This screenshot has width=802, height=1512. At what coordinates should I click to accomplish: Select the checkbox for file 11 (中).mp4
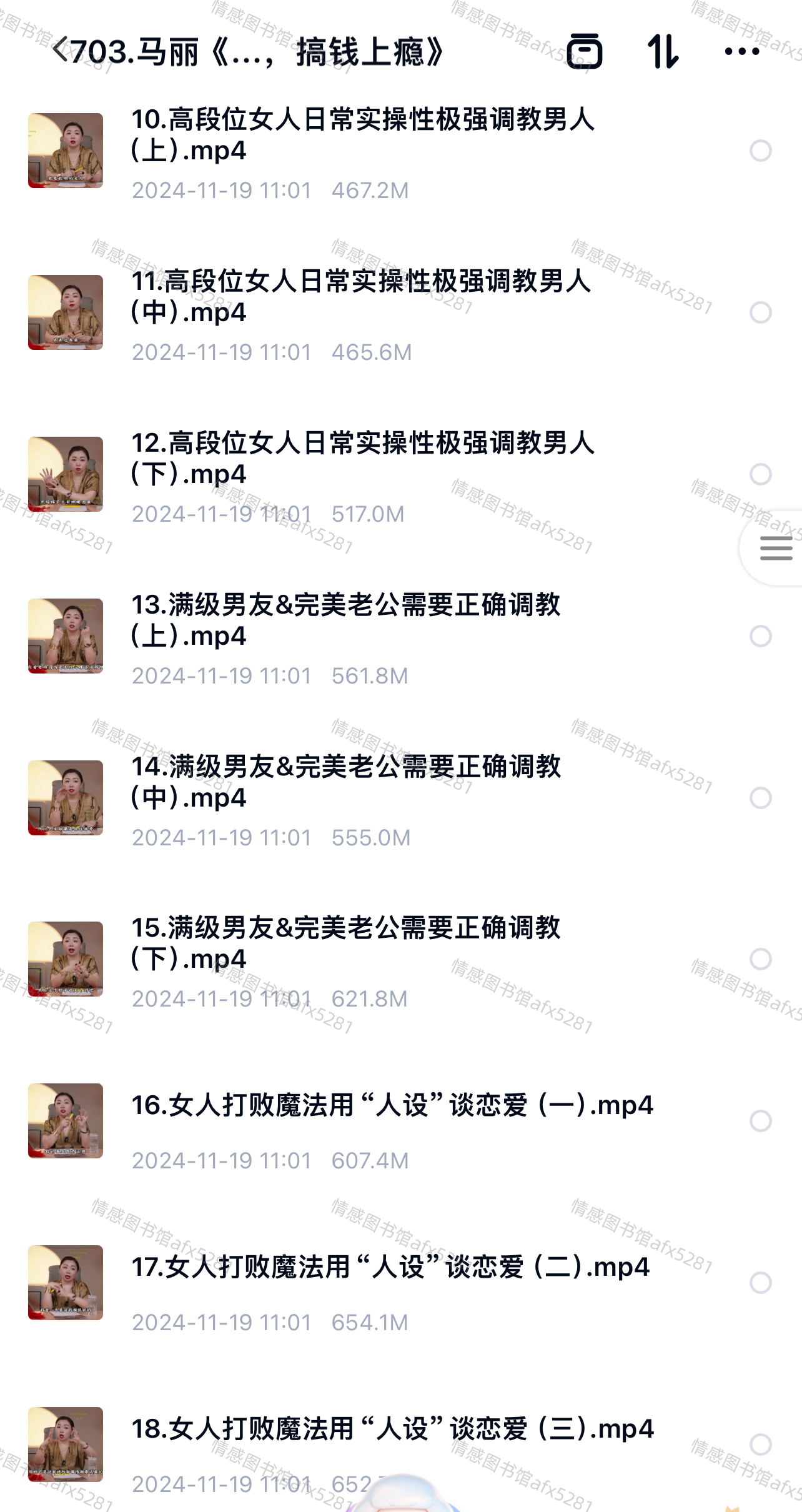(x=760, y=312)
